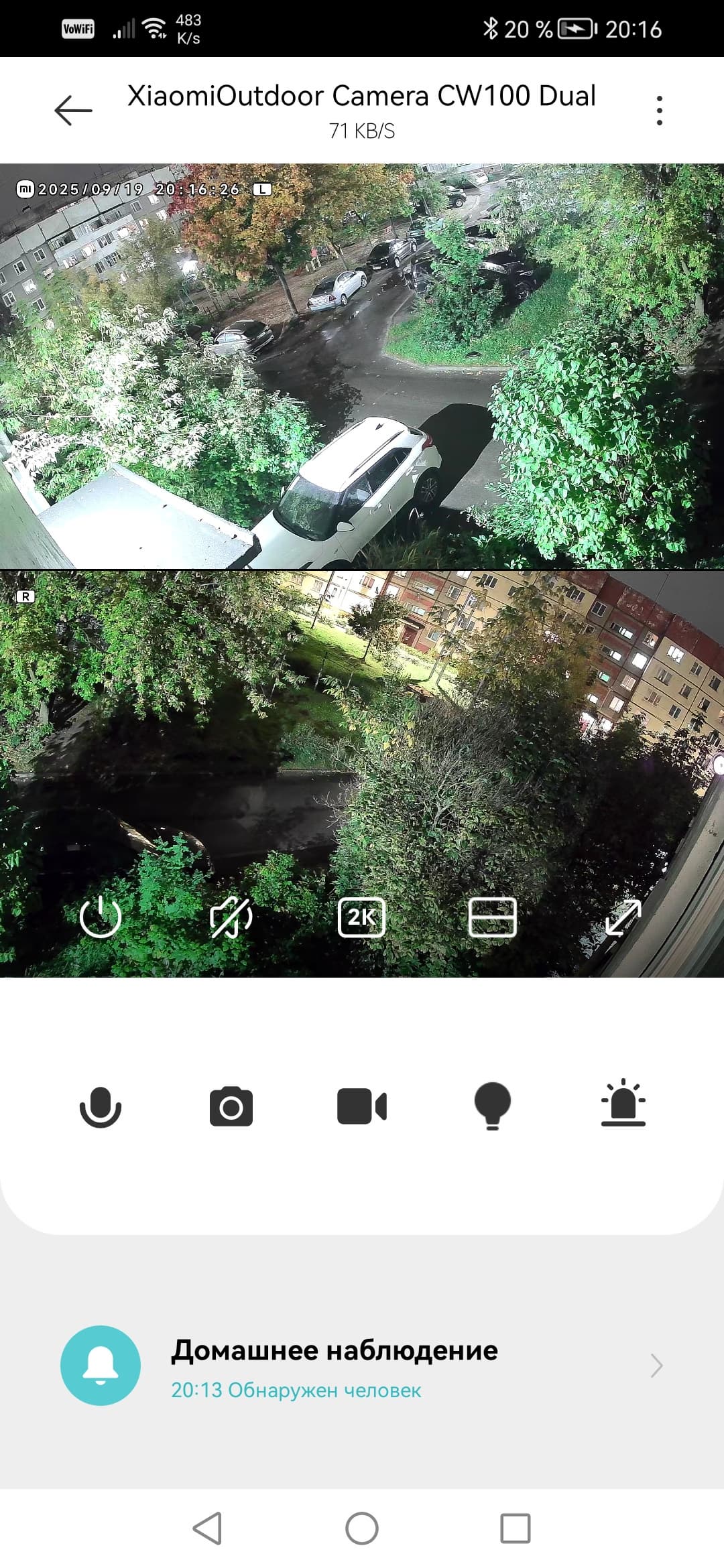The height and width of the screenshot is (1568, 724).
Task: Open Домашнее наблюдение events
Action: (x=362, y=1366)
